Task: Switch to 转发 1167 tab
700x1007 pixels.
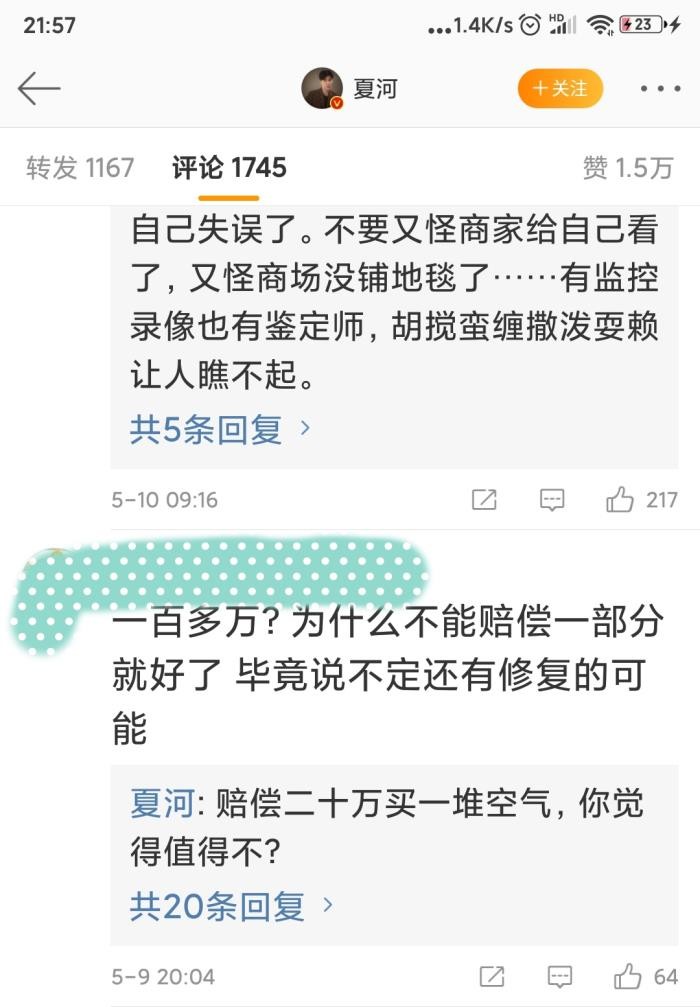Action: click(x=80, y=168)
